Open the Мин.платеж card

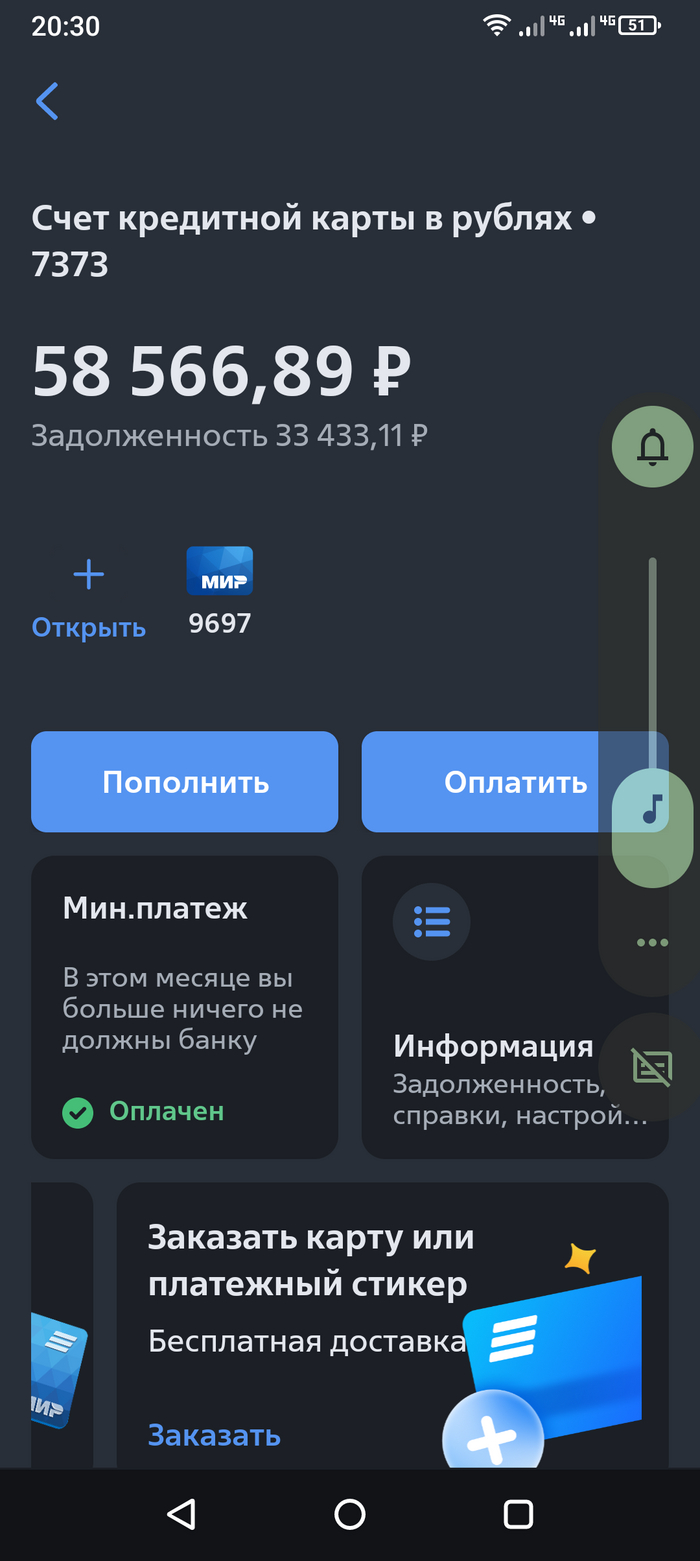pyautogui.click(x=185, y=1007)
